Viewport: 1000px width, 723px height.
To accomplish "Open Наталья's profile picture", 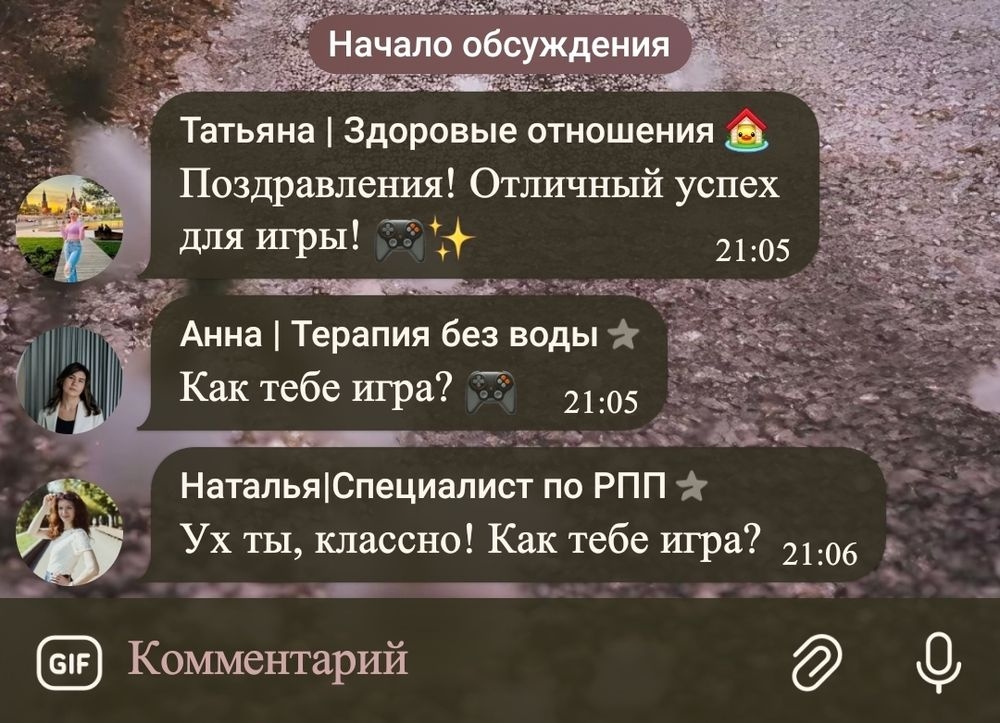I will click(70, 531).
